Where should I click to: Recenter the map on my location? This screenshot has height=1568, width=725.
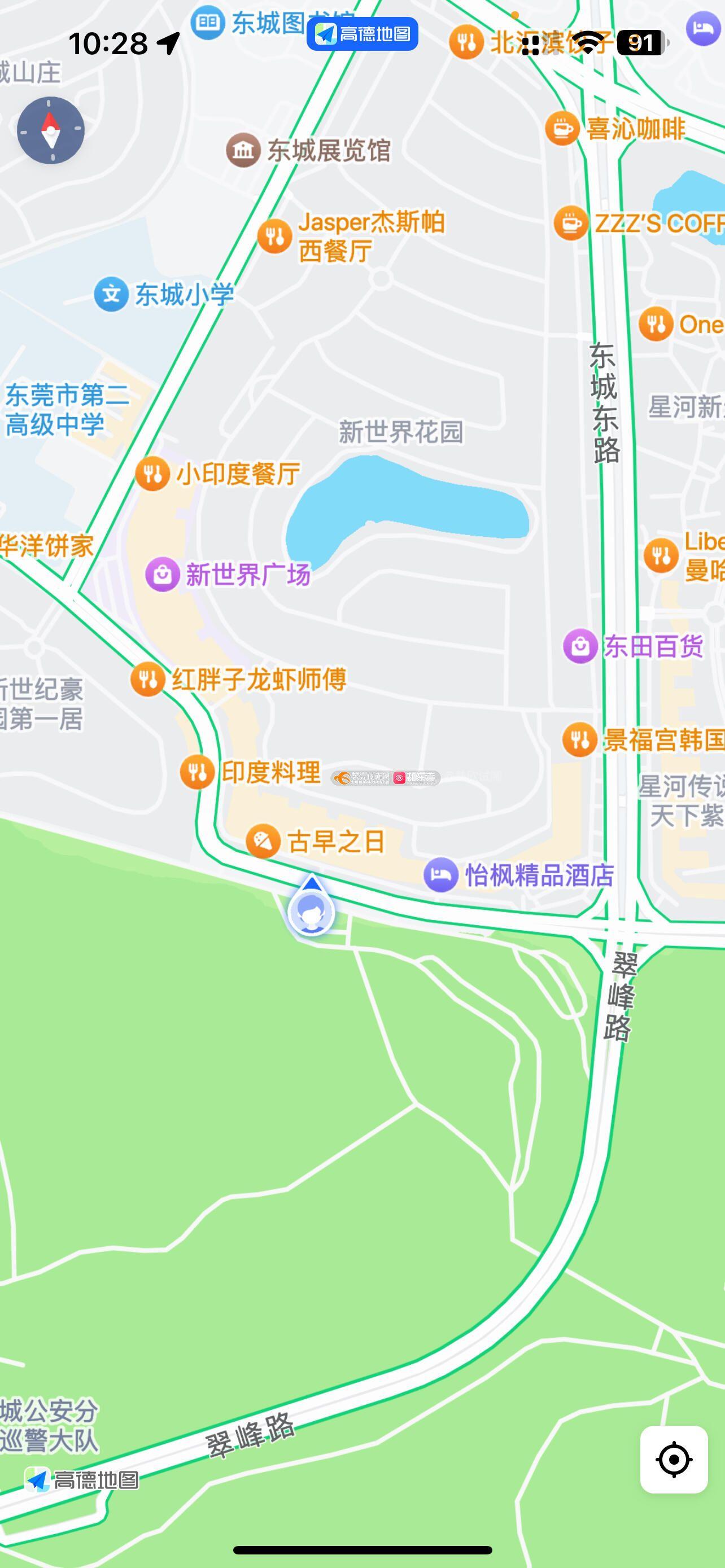point(674,1459)
